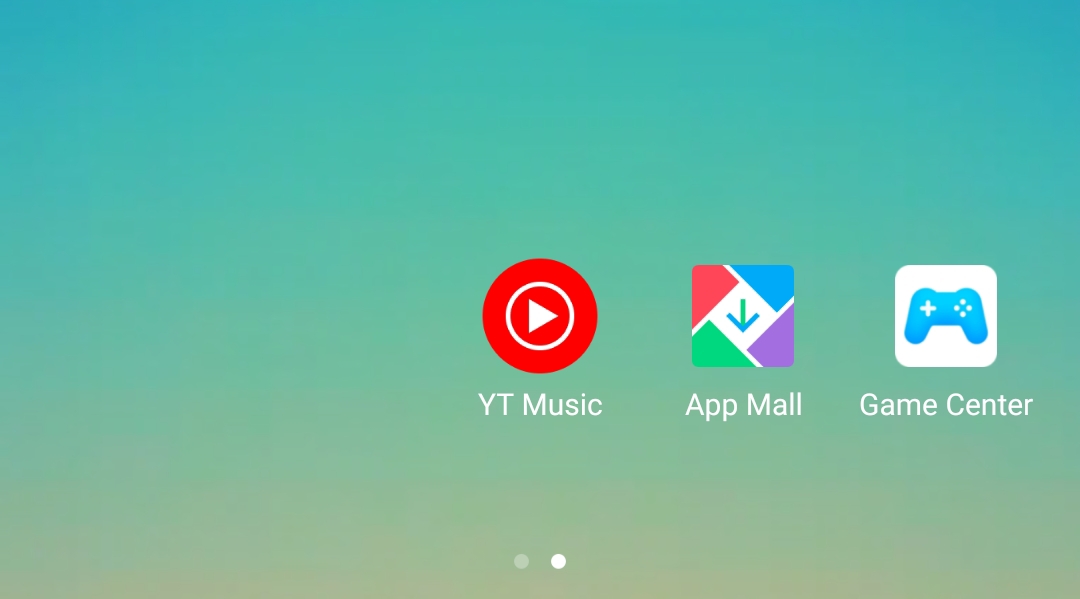Viewport: 1080px width, 599px height.
Task: Go to the first home page dot
Action: tap(521, 561)
